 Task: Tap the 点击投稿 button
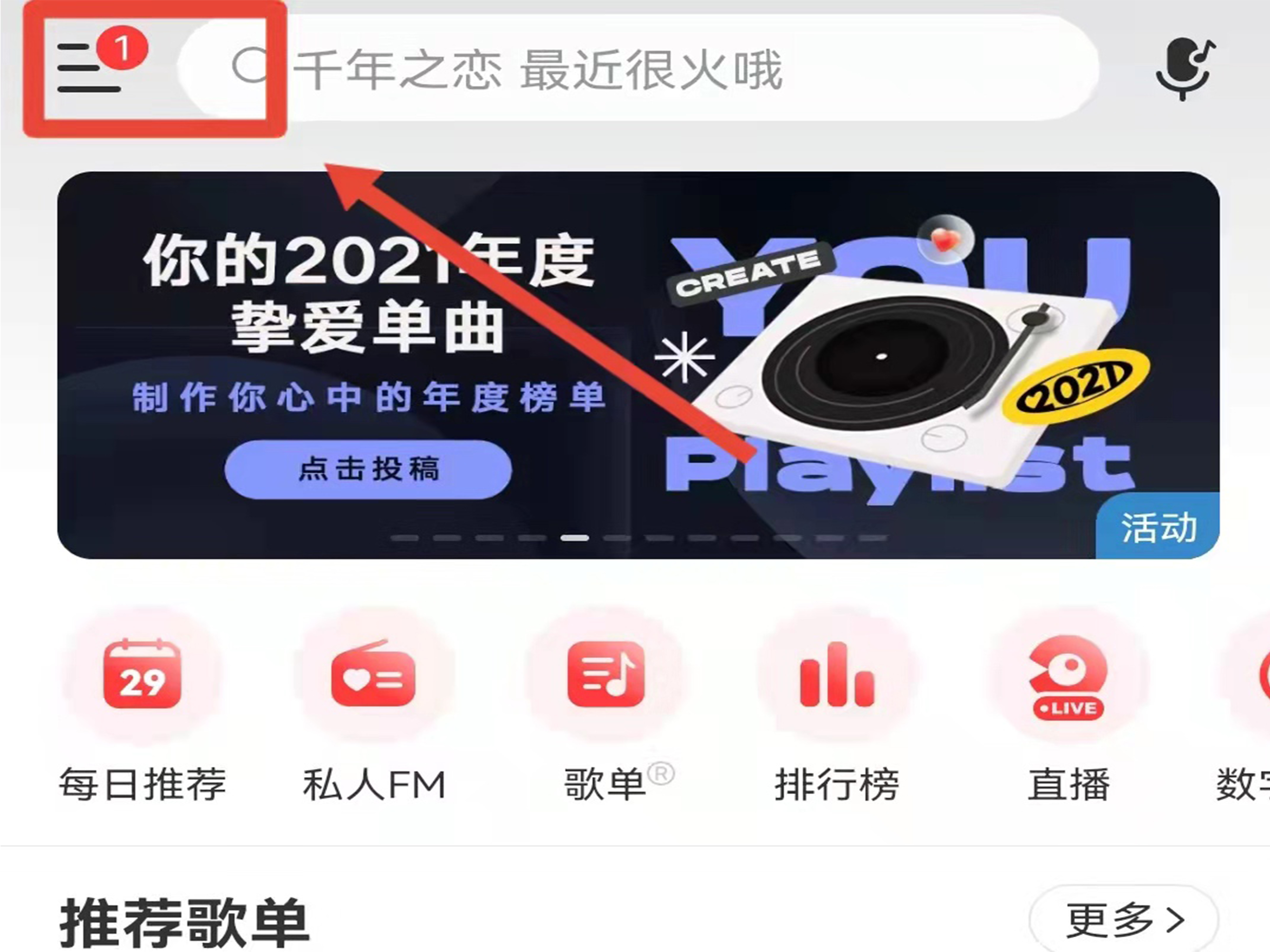368,469
